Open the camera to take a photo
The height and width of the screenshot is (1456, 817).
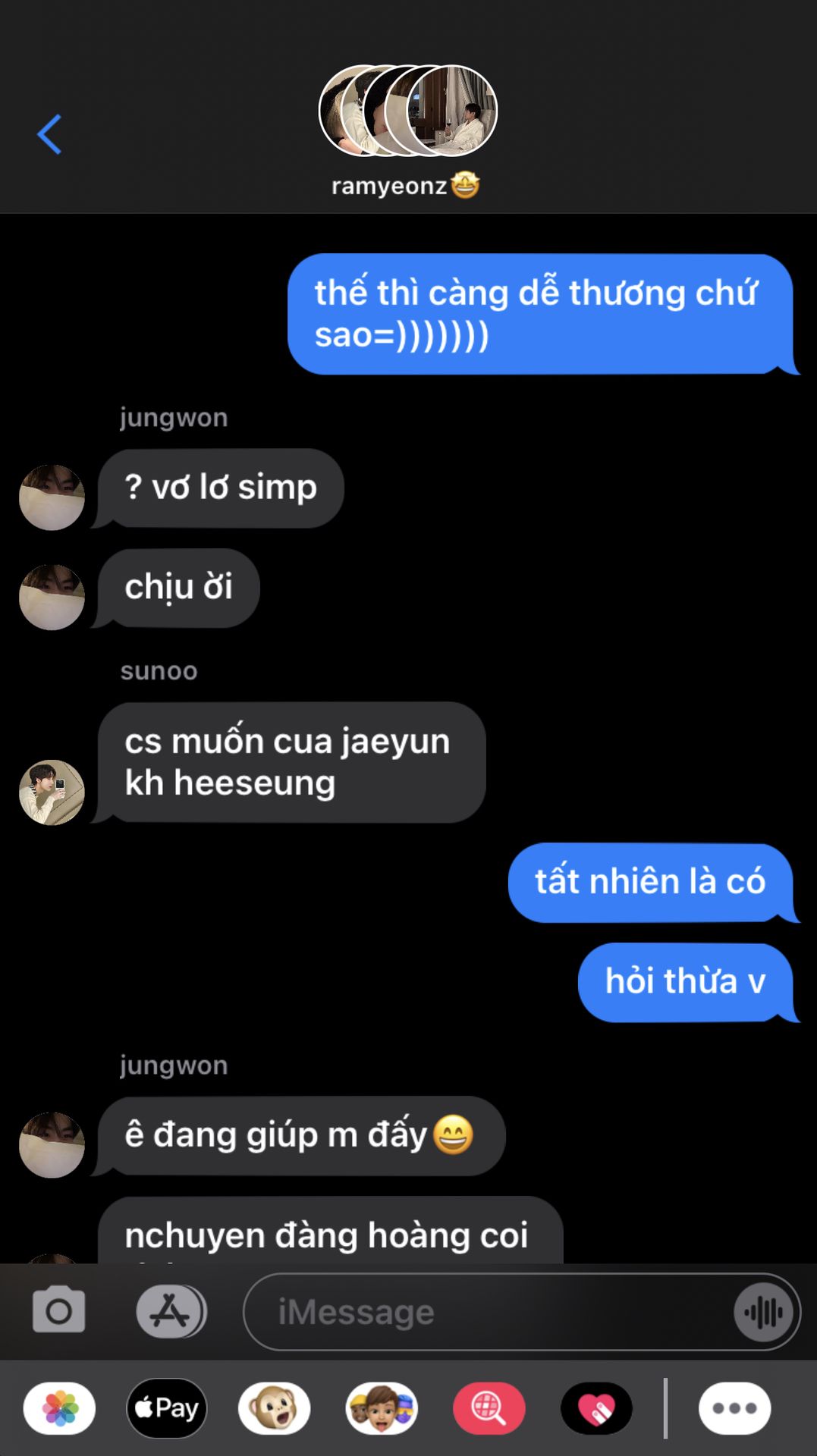pyautogui.click(x=58, y=1310)
